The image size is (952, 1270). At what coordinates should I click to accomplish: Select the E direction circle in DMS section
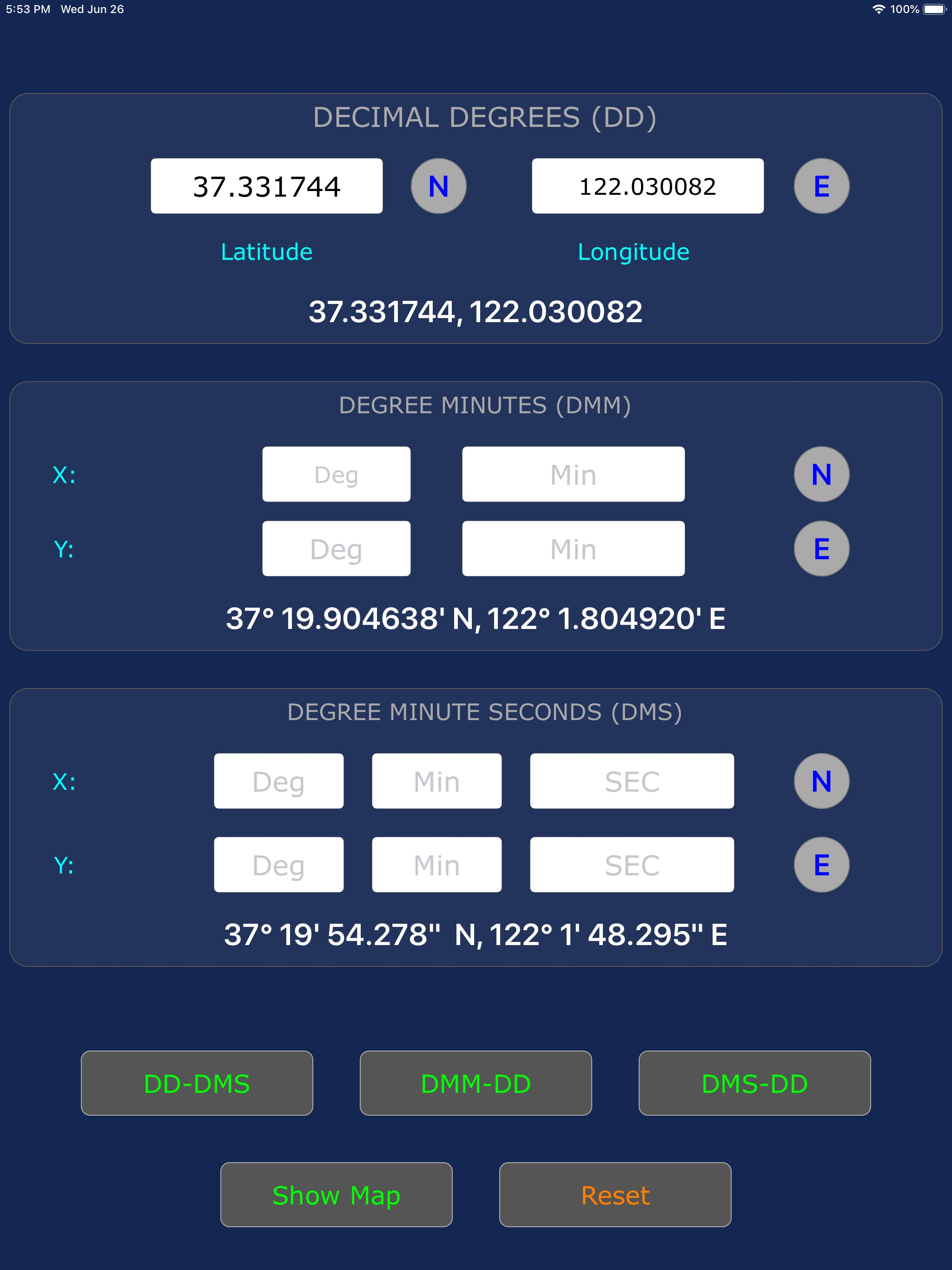coord(821,864)
